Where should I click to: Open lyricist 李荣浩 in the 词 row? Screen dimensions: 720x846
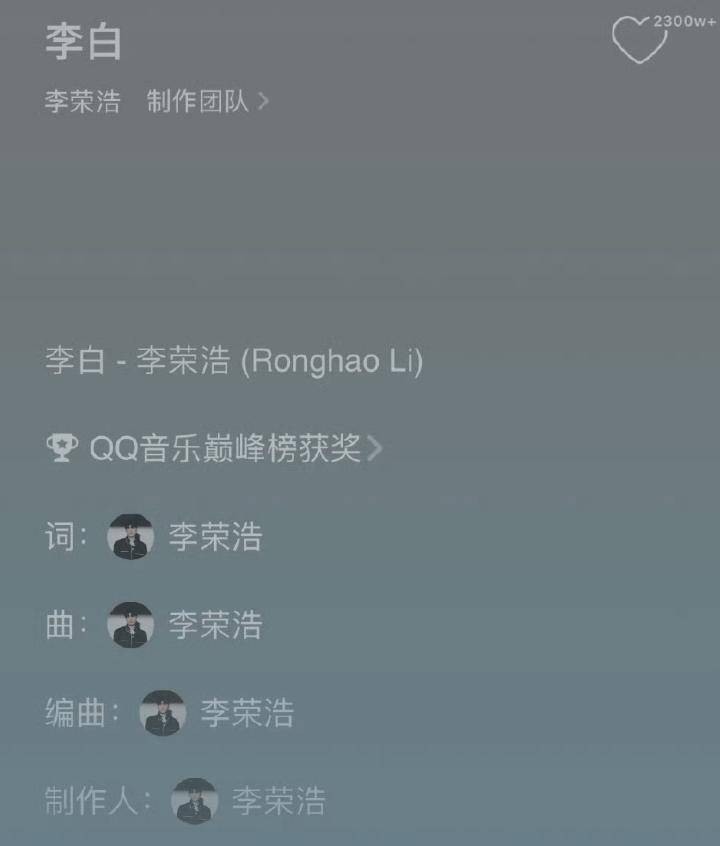click(x=214, y=537)
